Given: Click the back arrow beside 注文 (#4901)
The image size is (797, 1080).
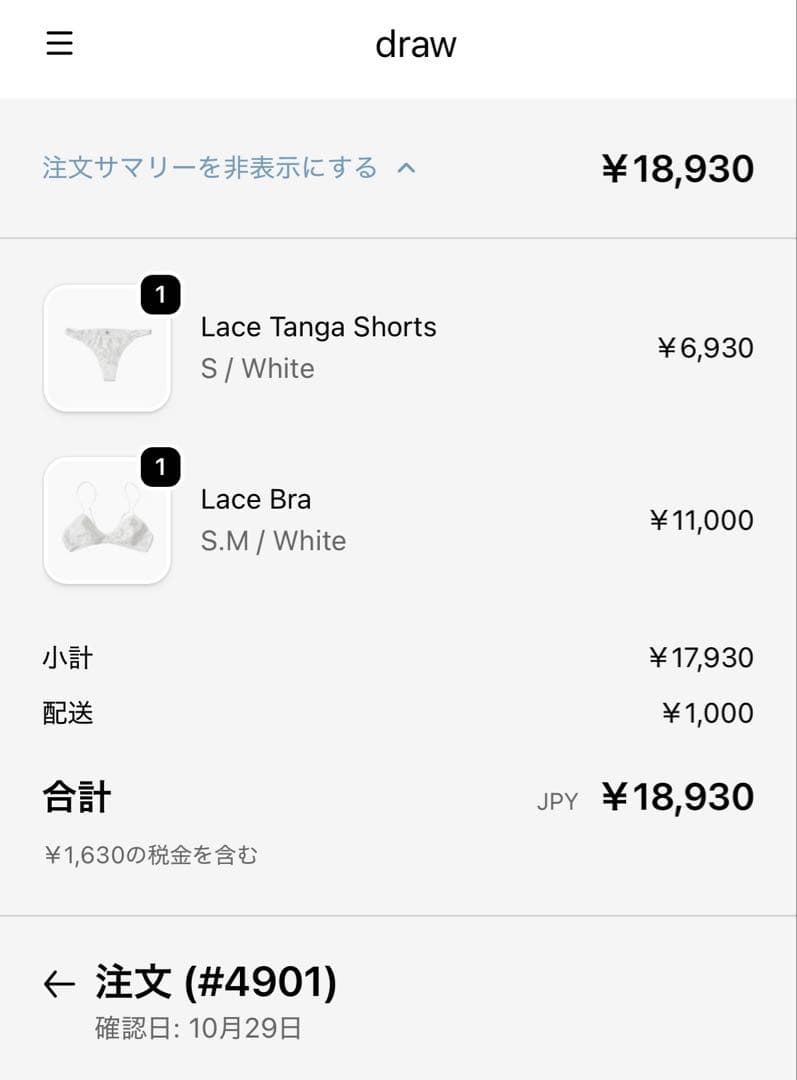Looking at the screenshot, I should 57,983.
